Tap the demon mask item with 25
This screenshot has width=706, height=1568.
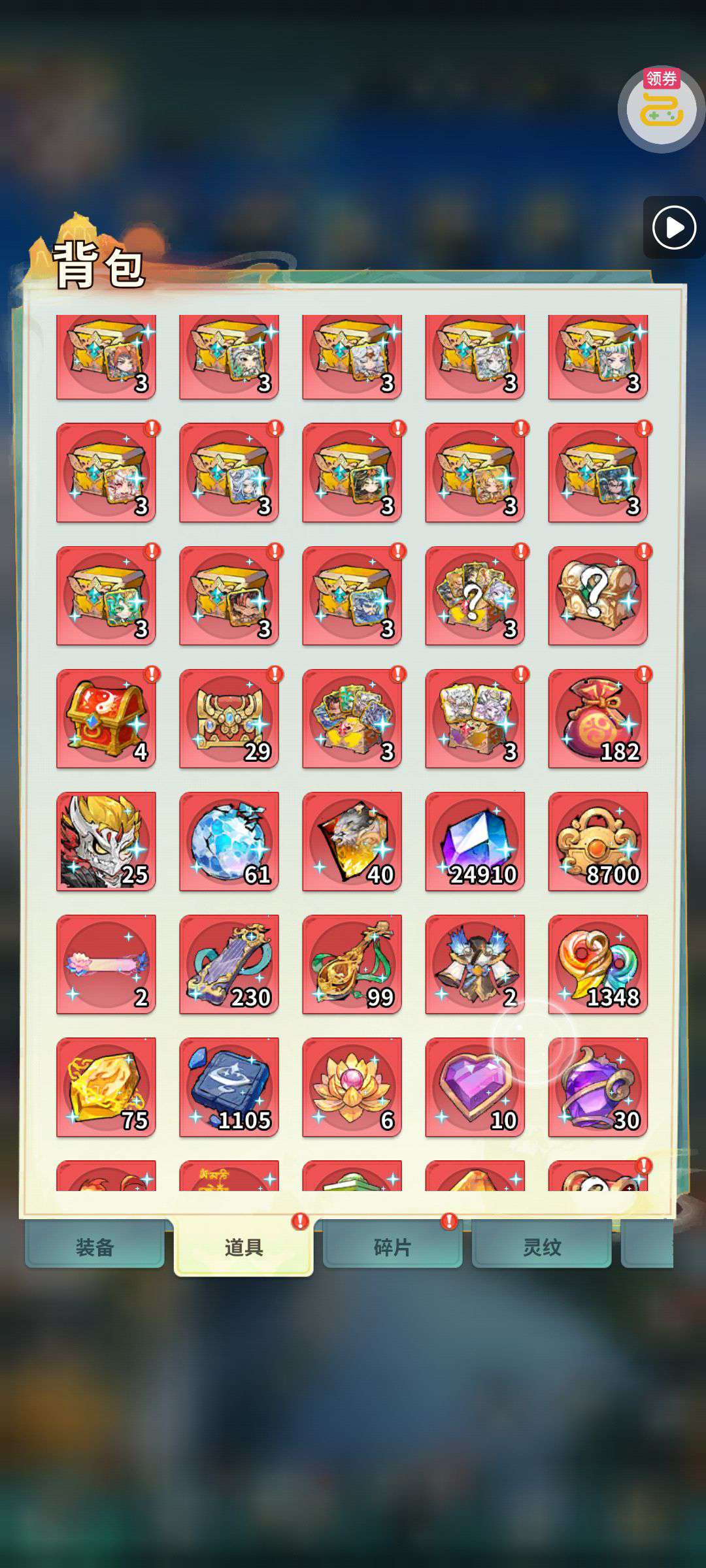point(106,841)
